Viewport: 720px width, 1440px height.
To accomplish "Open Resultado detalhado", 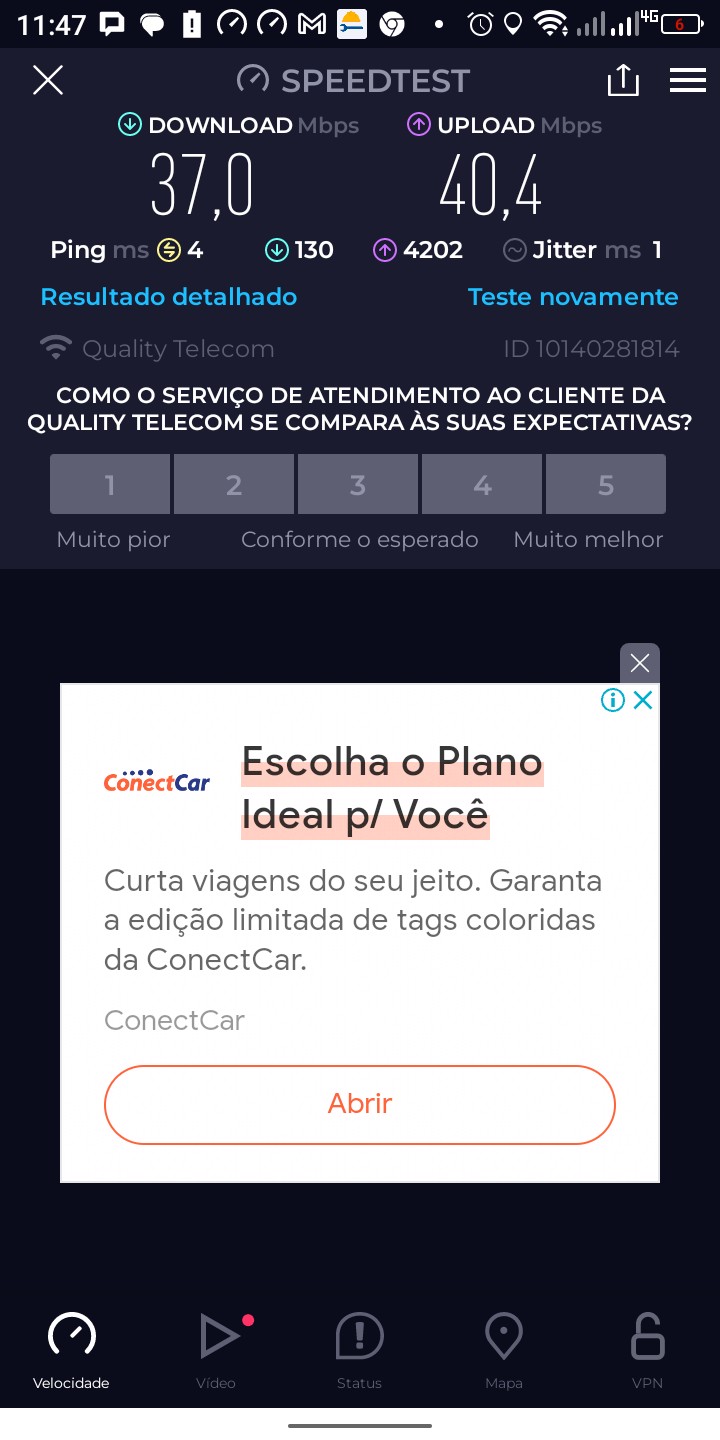I will [169, 297].
